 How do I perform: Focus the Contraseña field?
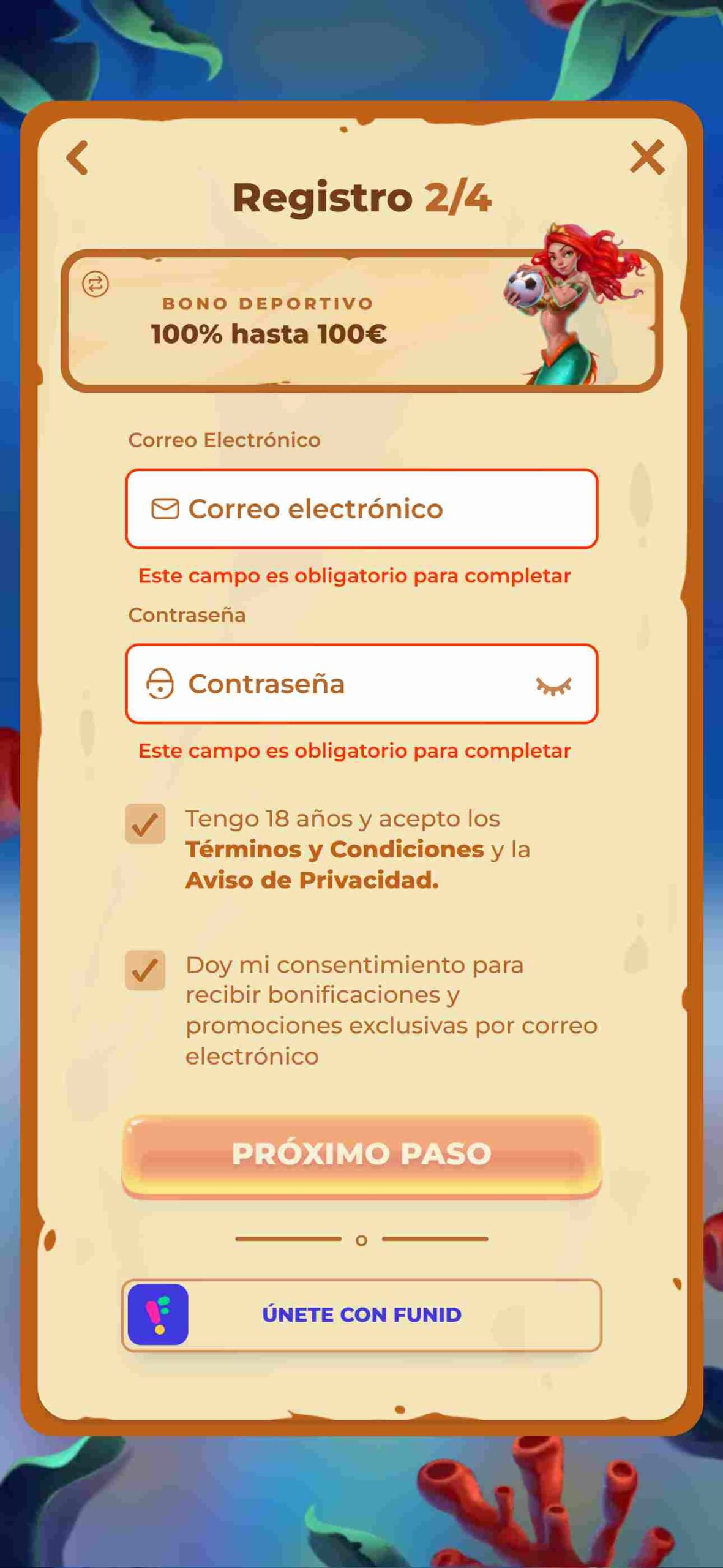click(x=361, y=684)
